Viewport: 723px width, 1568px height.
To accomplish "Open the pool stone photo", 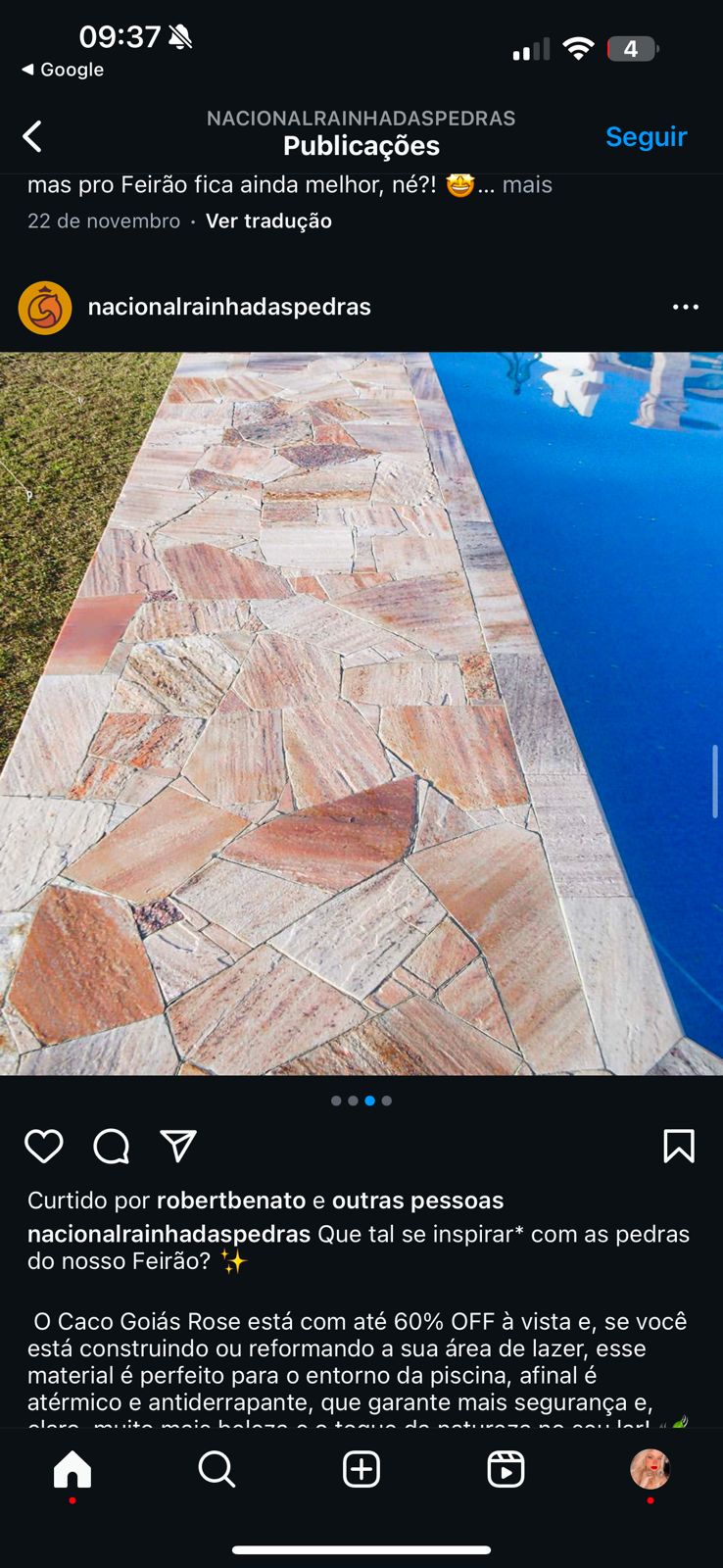I will 361,713.
